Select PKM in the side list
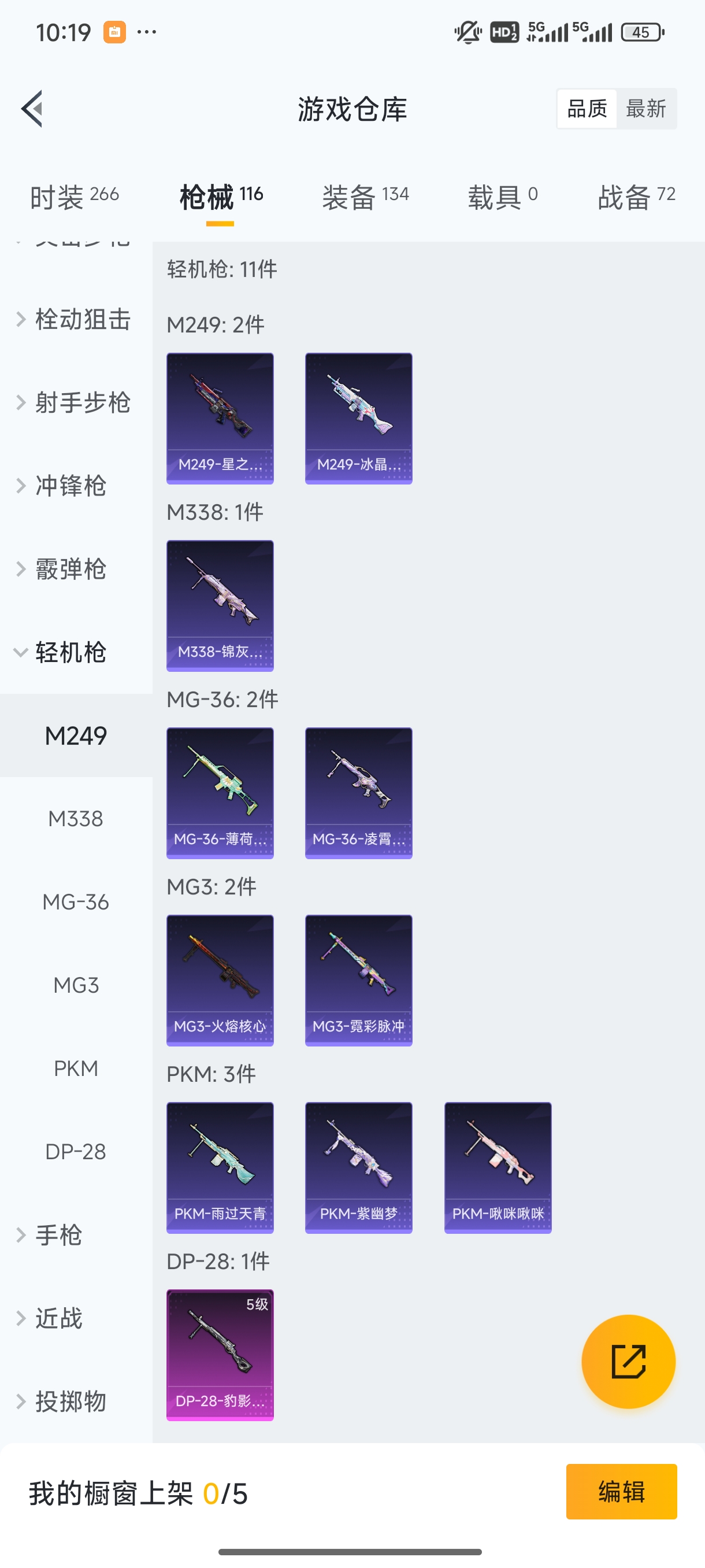 pyautogui.click(x=76, y=1068)
